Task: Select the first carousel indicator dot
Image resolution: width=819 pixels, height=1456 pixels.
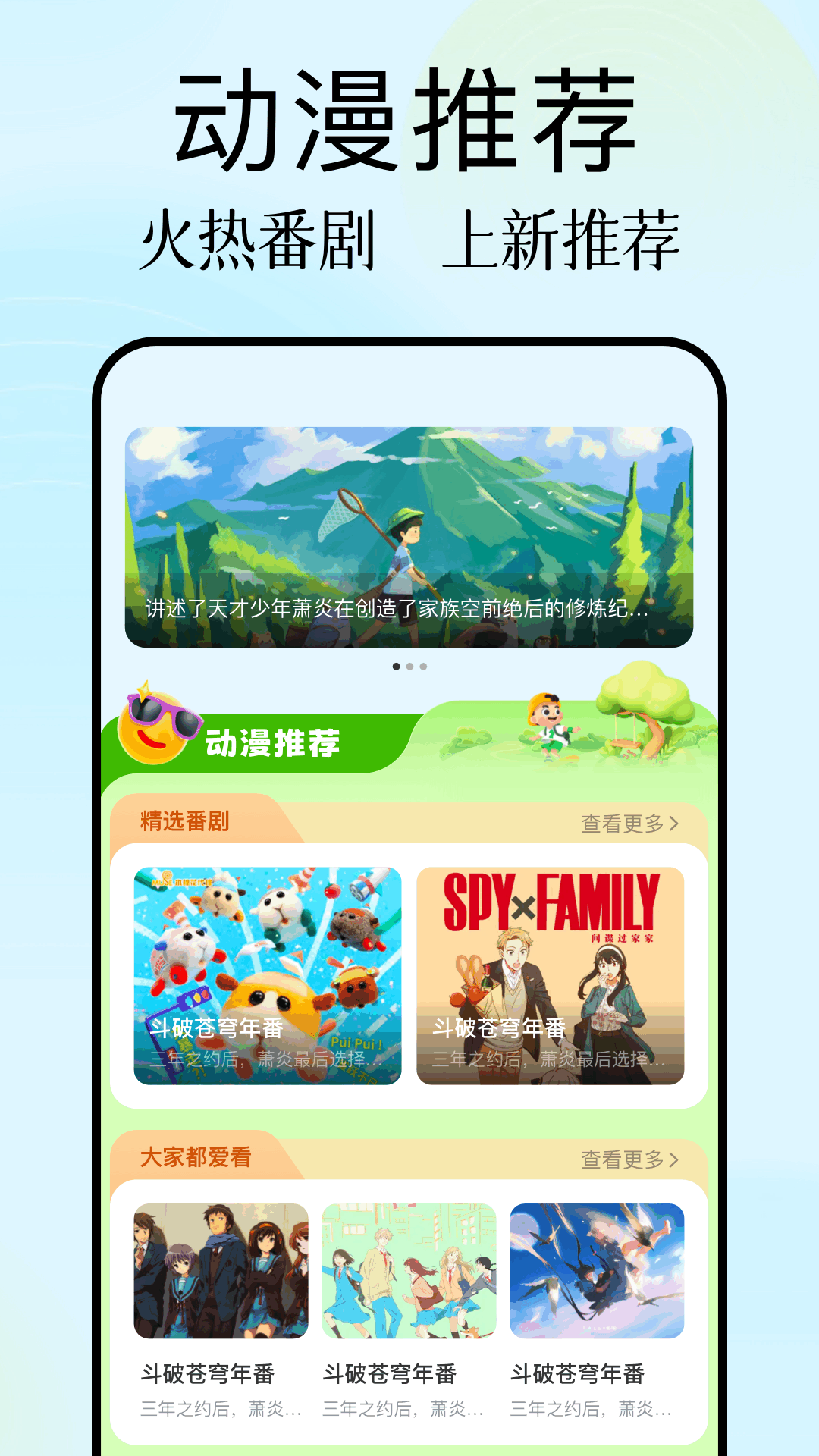Action: tap(396, 666)
